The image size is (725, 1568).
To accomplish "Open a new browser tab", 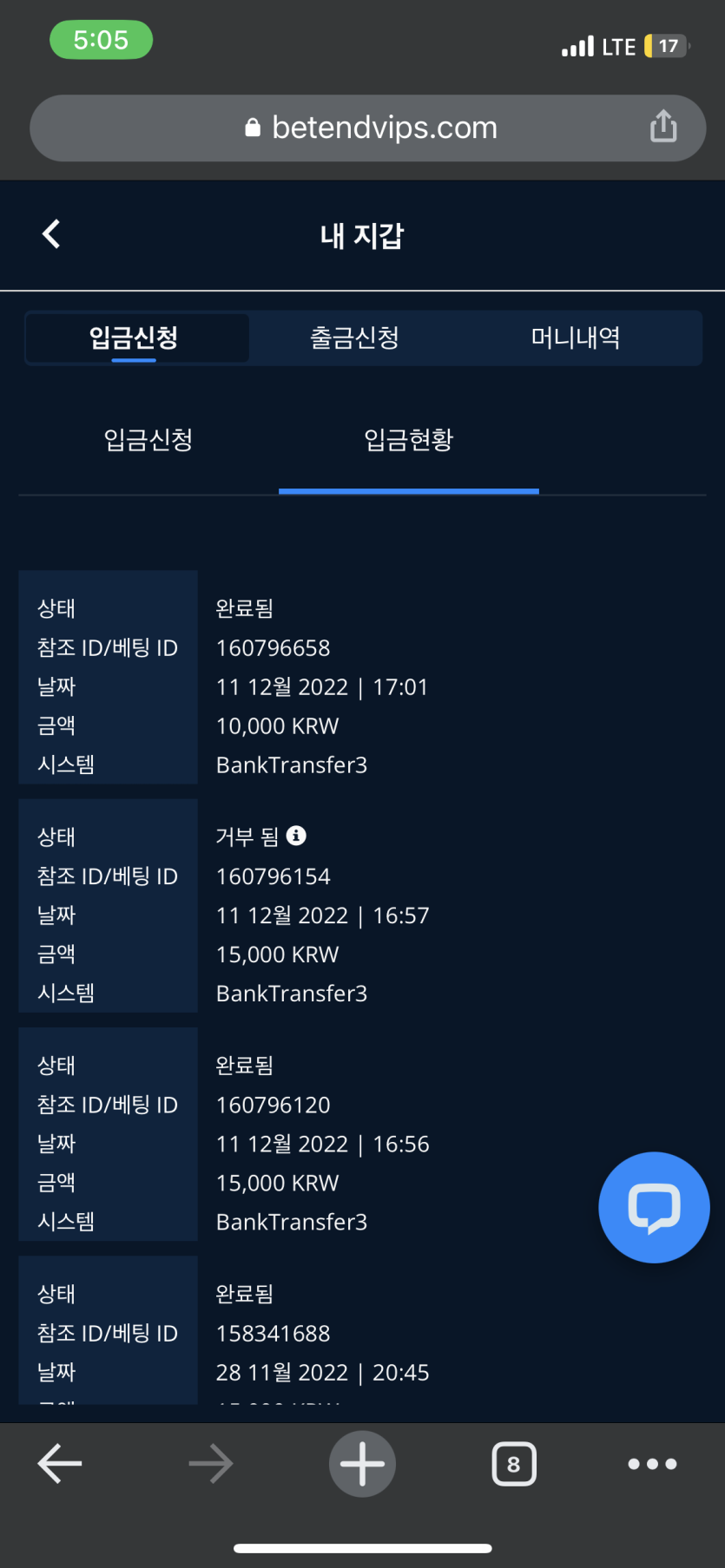I will coord(362,1464).
